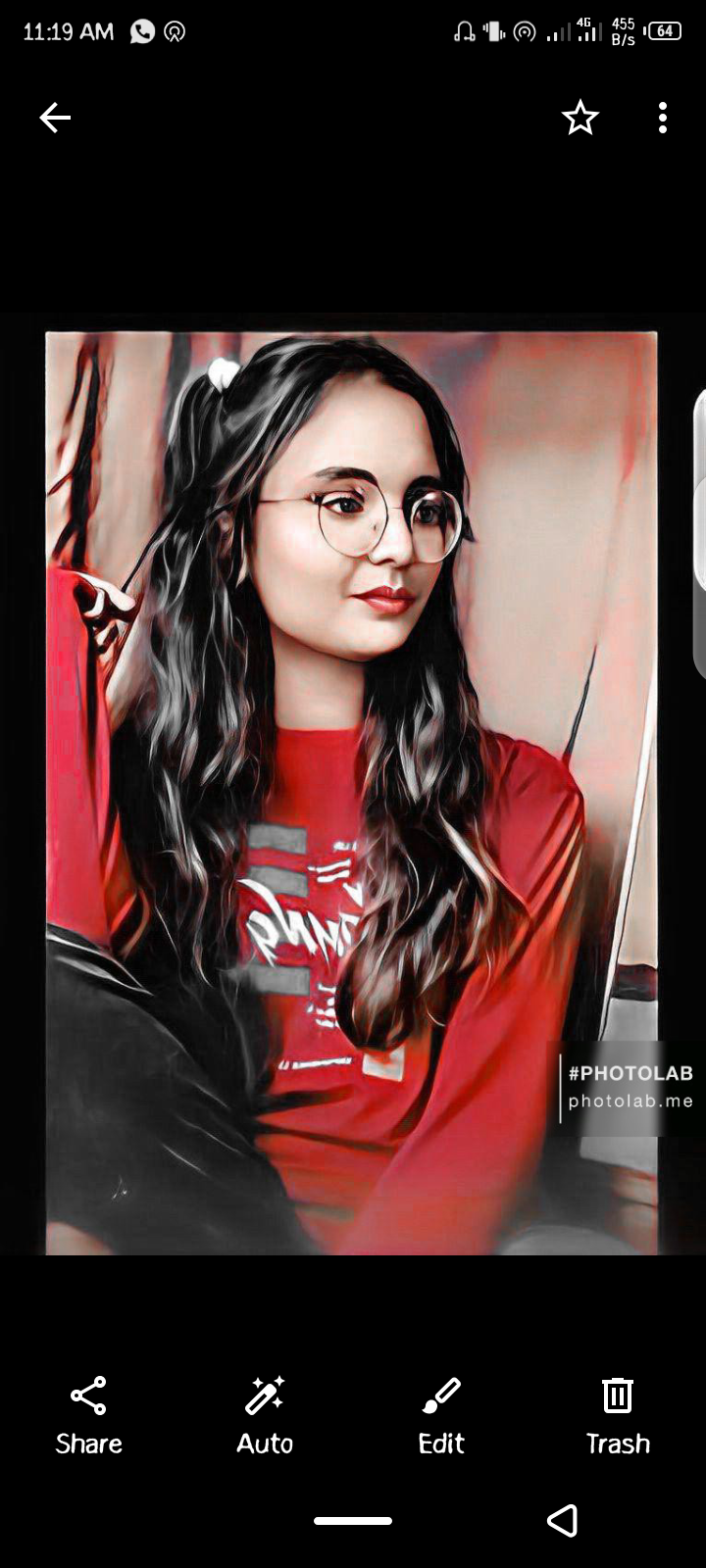Mark this photo as favorite with the star
706x1568 pixels.
(x=580, y=118)
